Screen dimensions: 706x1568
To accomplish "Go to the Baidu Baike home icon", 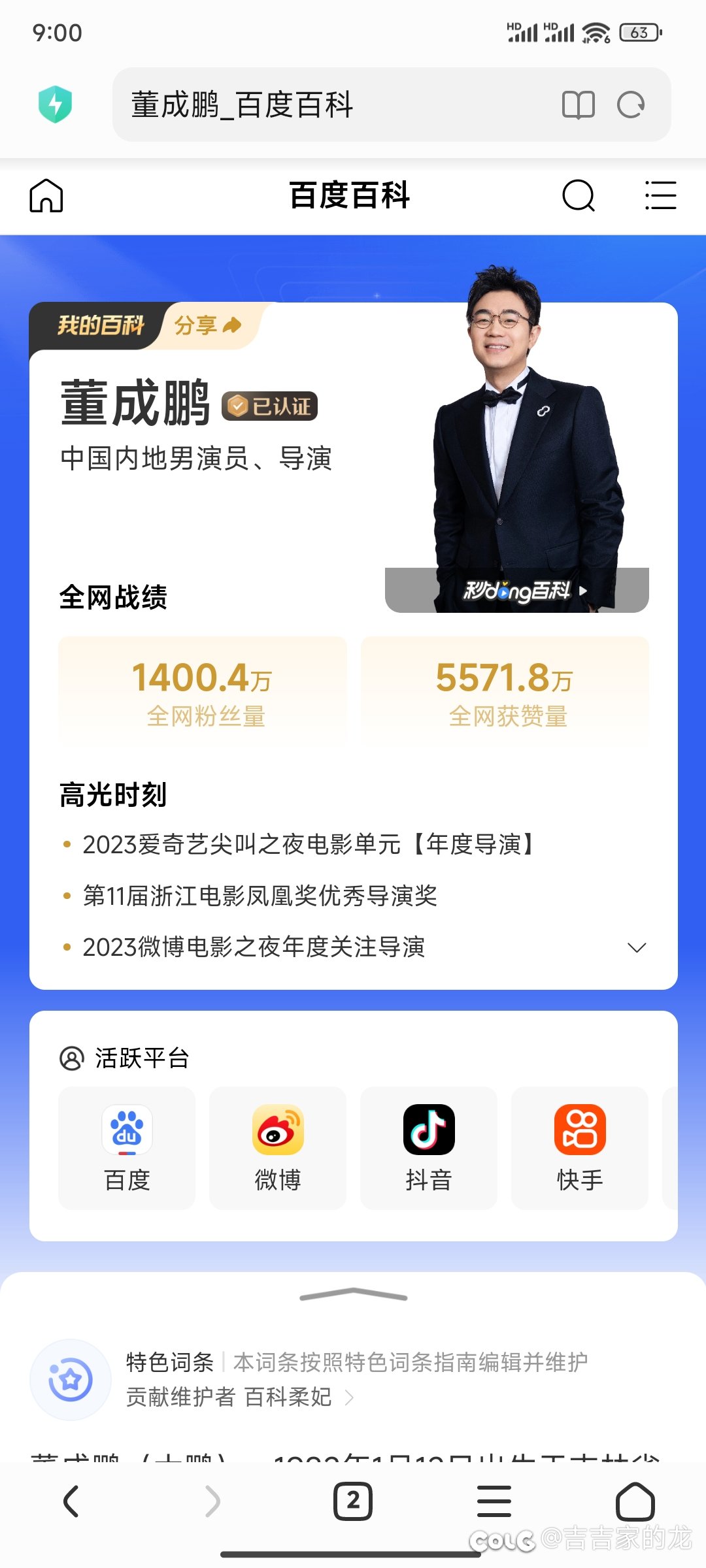I will [46, 195].
